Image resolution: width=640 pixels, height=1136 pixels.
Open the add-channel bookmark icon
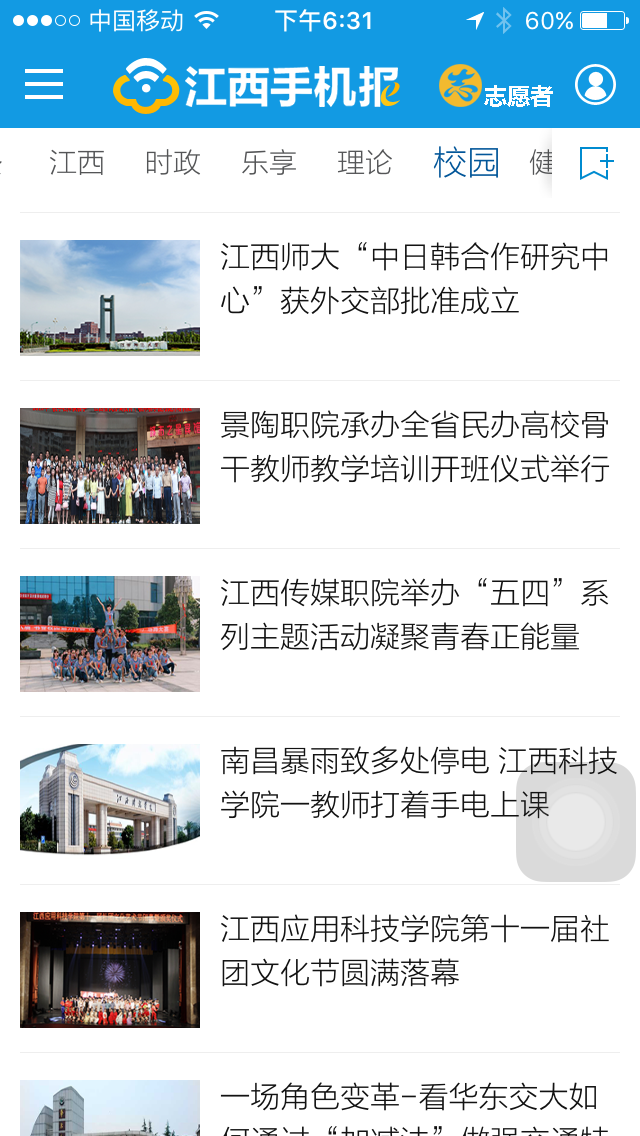(596, 163)
